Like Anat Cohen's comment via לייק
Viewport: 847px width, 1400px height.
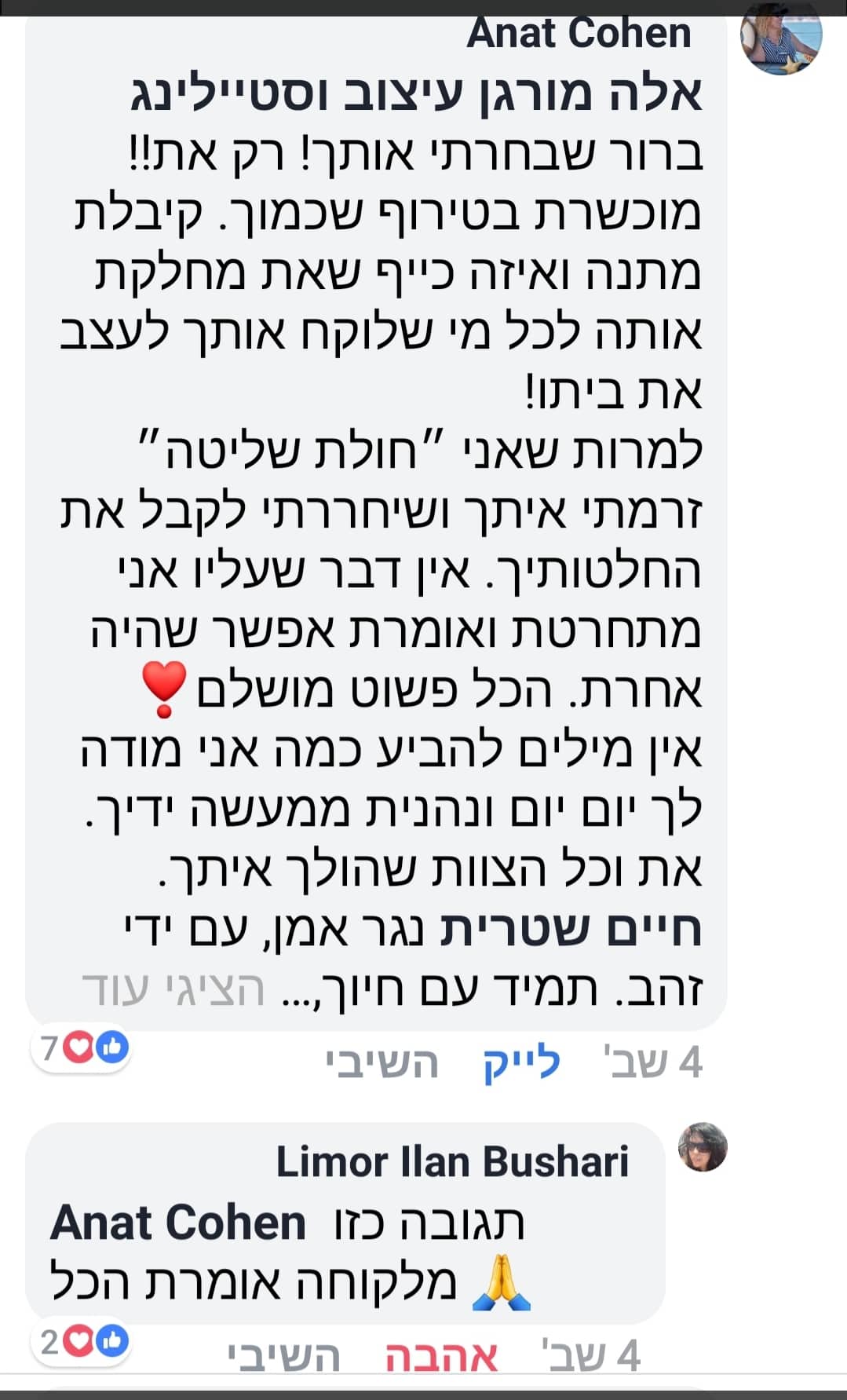(x=522, y=1063)
